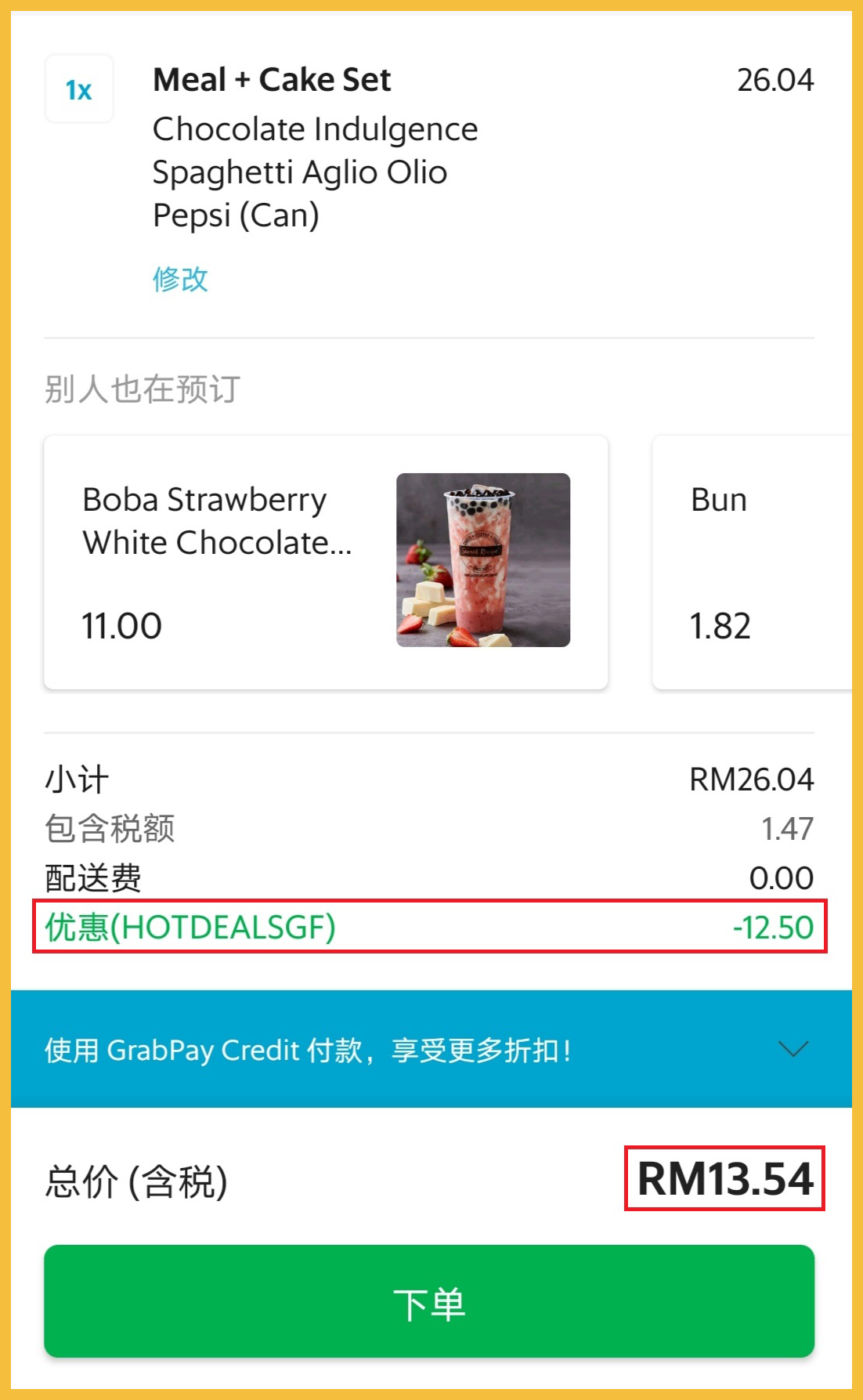Select the Bun suggestion card
The width and height of the screenshot is (863, 1400).
752,562
